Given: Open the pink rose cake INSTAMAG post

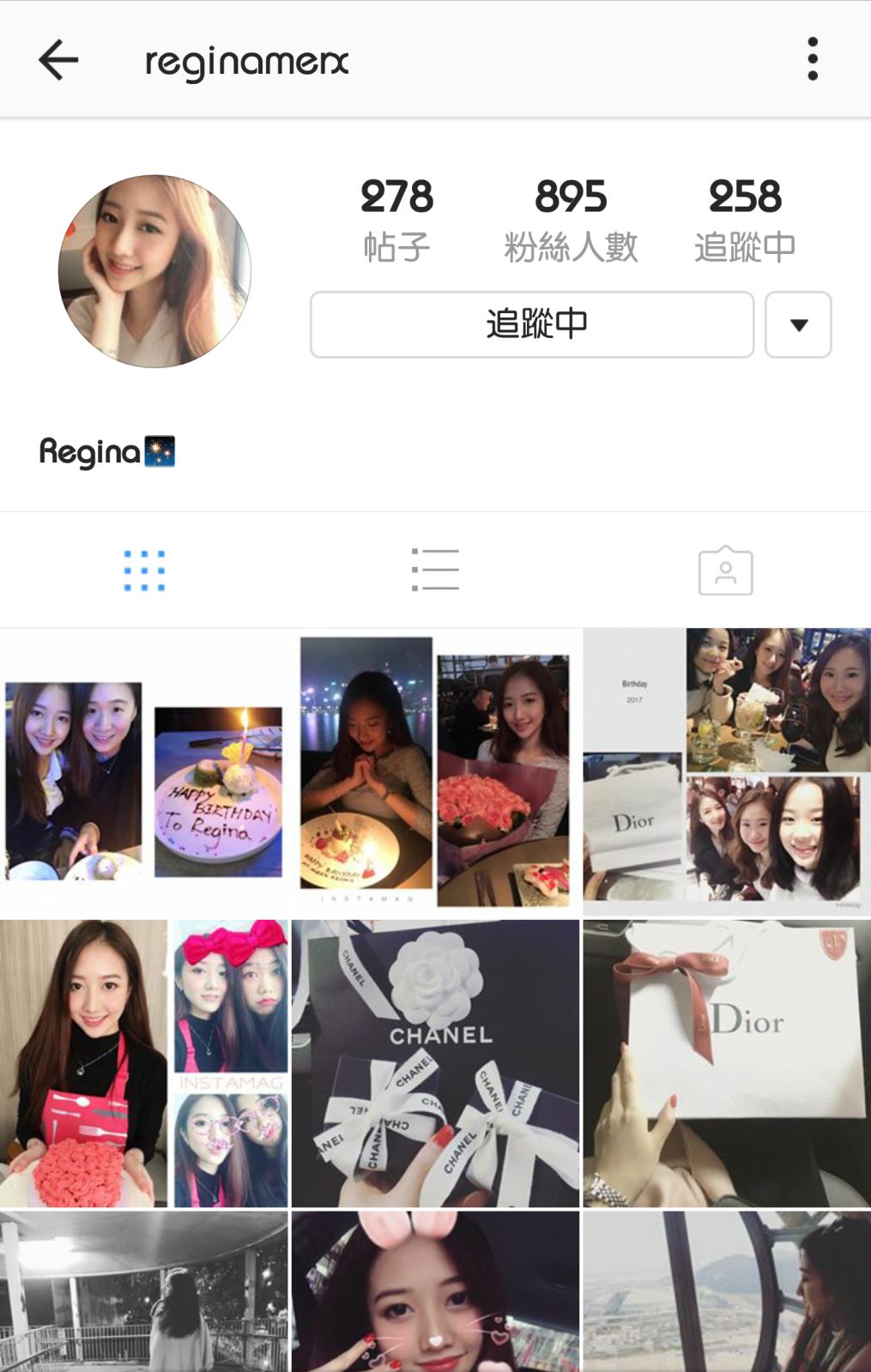Looking at the screenshot, I should 144,1064.
